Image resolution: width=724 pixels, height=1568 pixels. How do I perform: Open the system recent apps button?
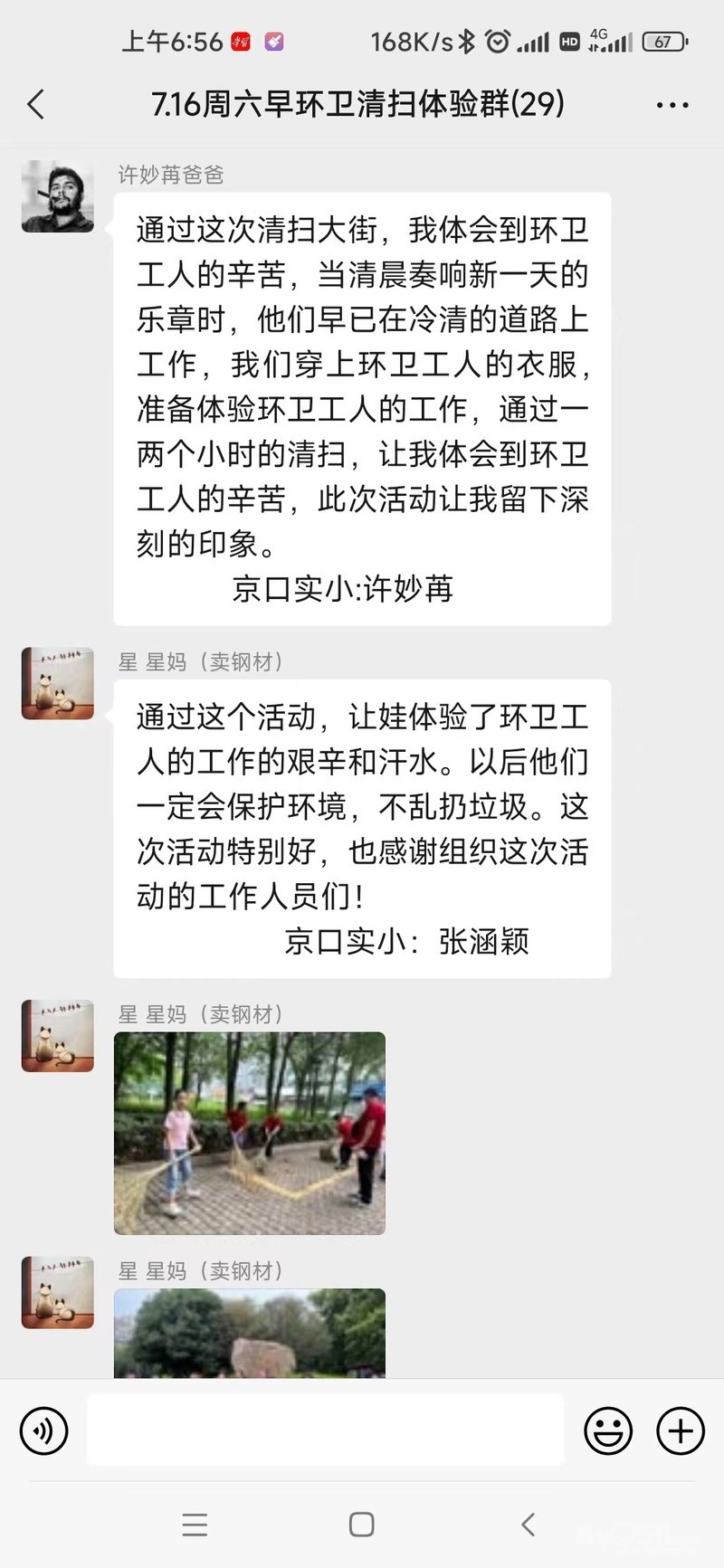(195, 1525)
